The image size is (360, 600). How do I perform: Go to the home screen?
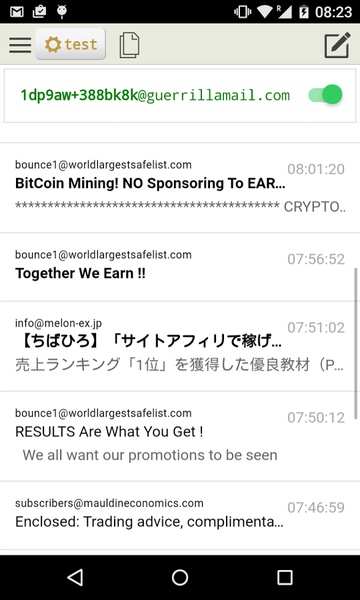click(x=180, y=577)
